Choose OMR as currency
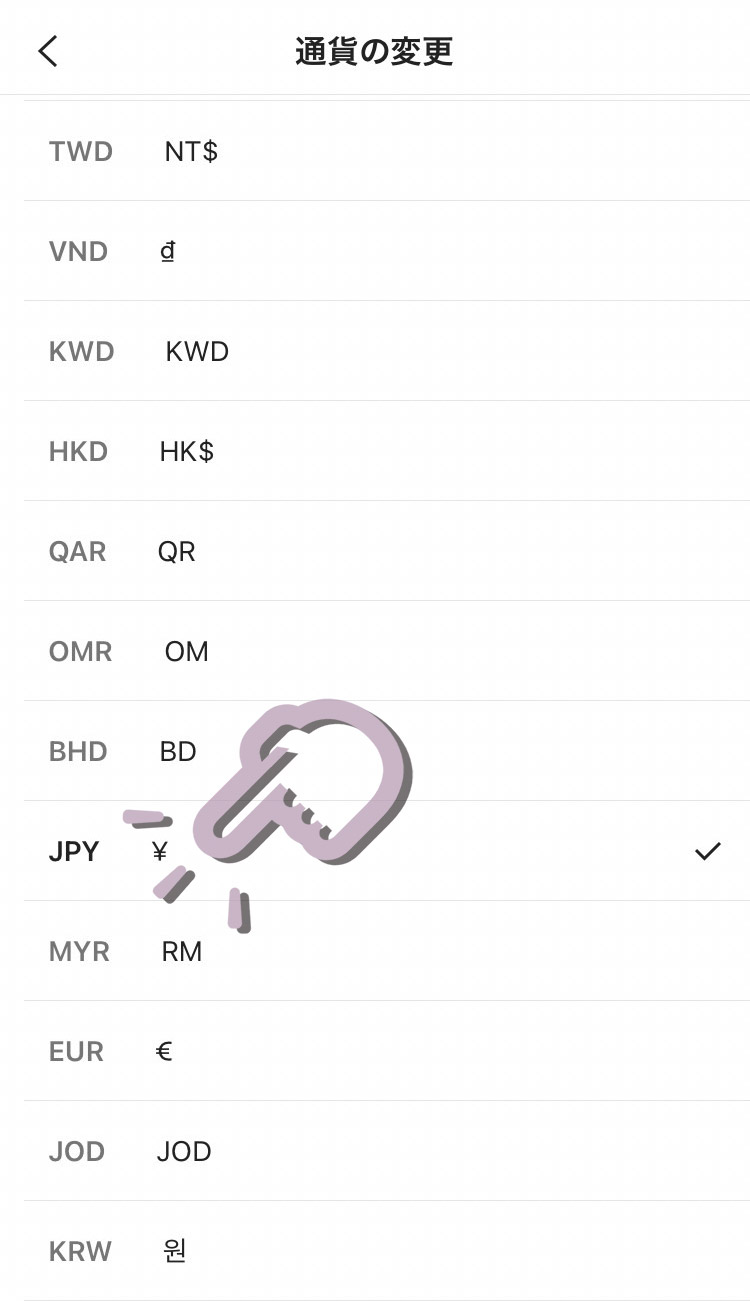The height and width of the screenshot is (1301, 750). 387,651
